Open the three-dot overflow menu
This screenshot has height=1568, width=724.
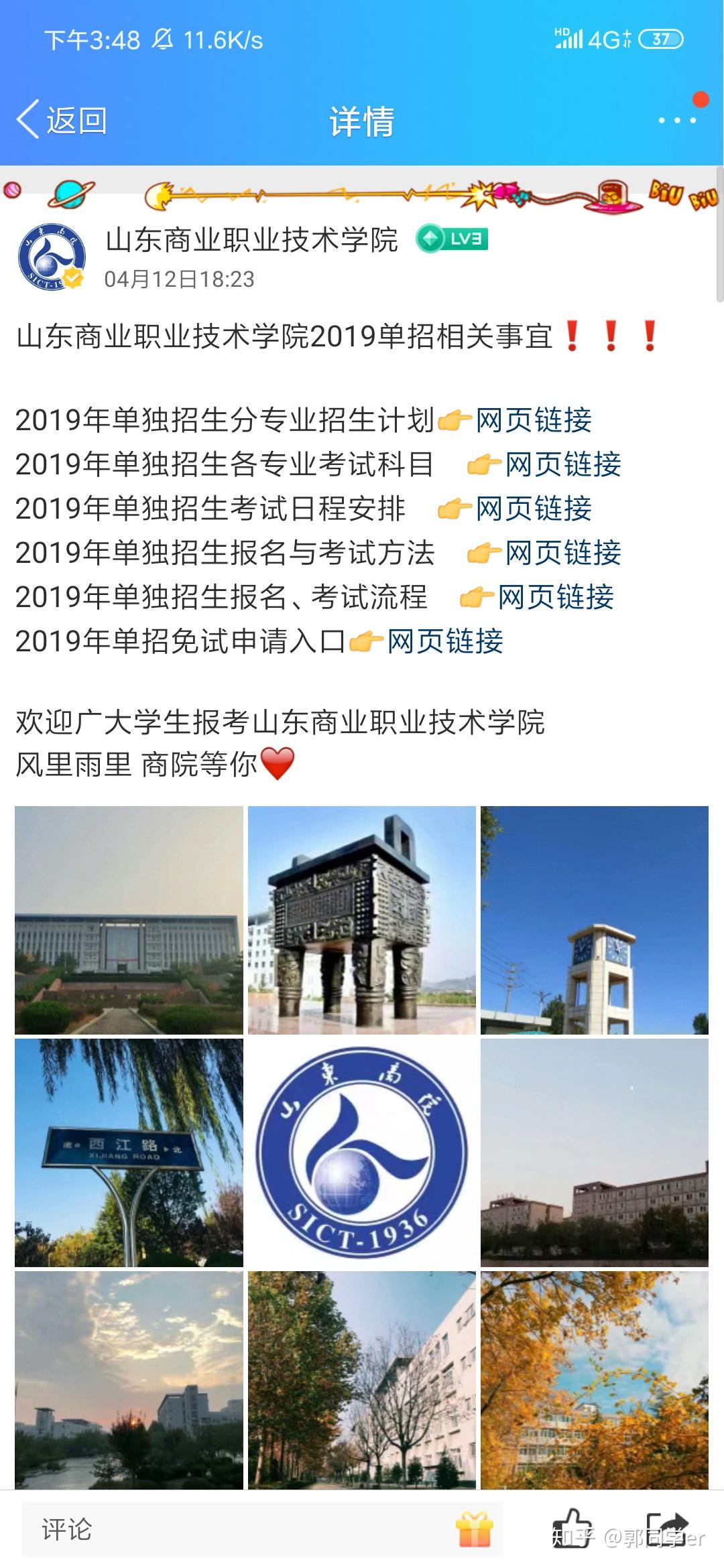click(676, 121)
